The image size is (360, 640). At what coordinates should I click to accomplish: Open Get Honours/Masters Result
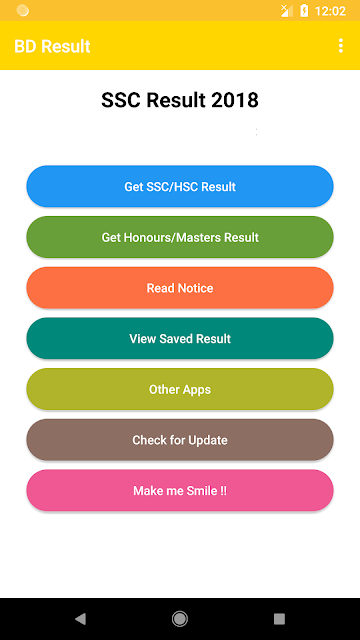(180, 237)
